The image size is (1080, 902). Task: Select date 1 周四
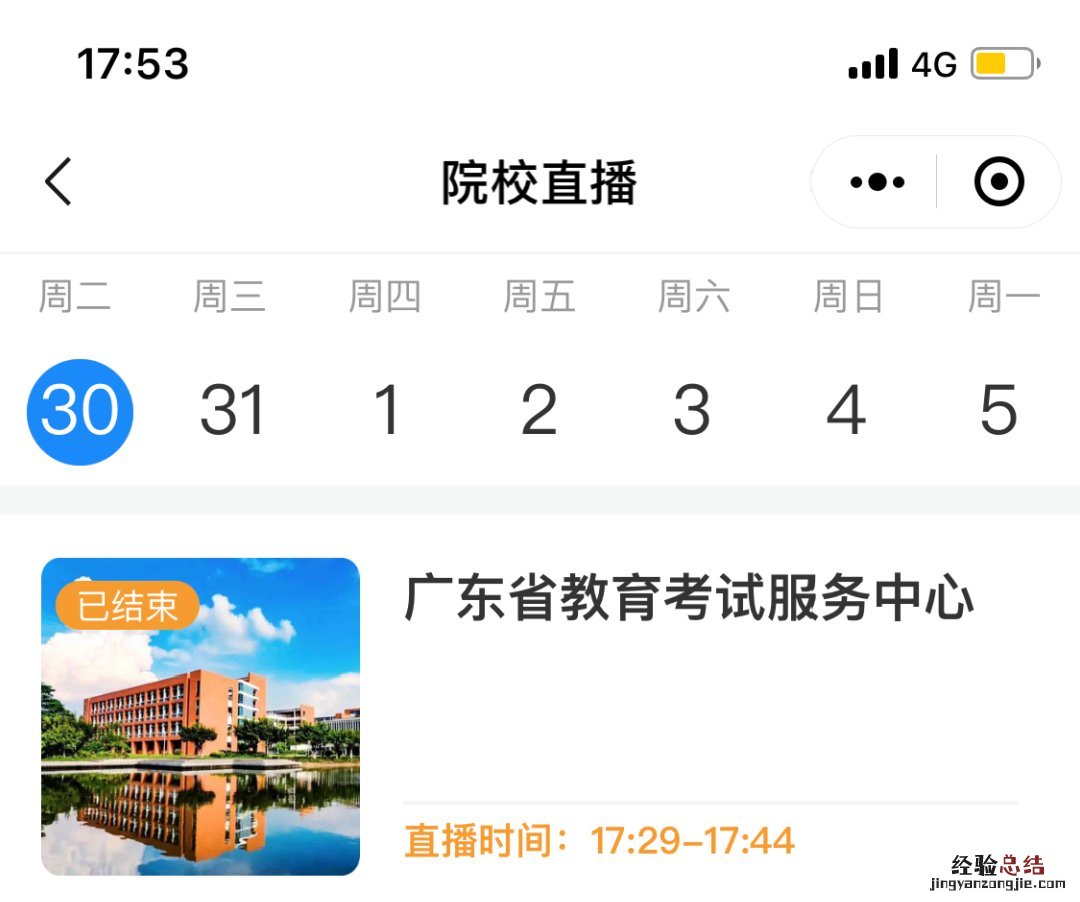click(x=386, y=411)
